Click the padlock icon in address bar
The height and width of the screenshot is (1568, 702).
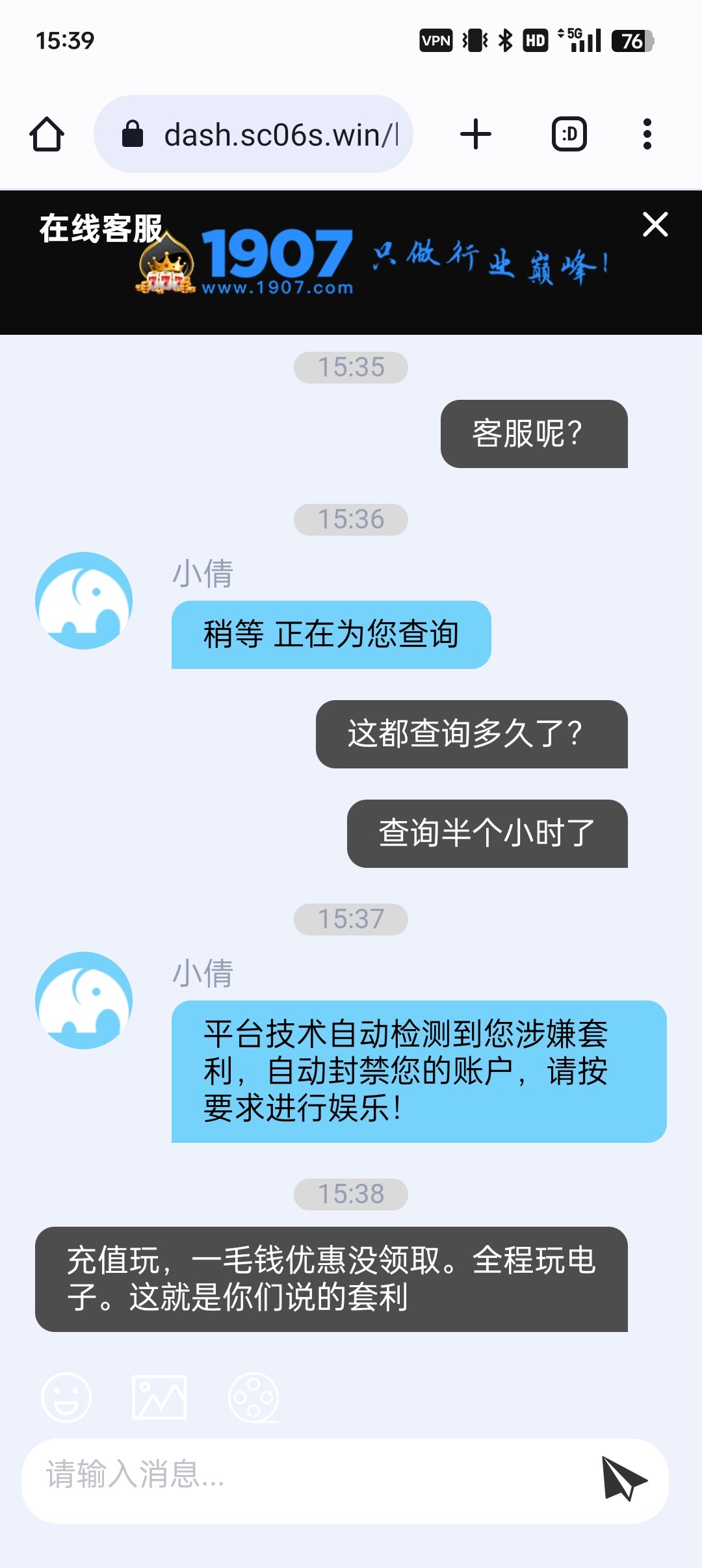coord(133,133)
